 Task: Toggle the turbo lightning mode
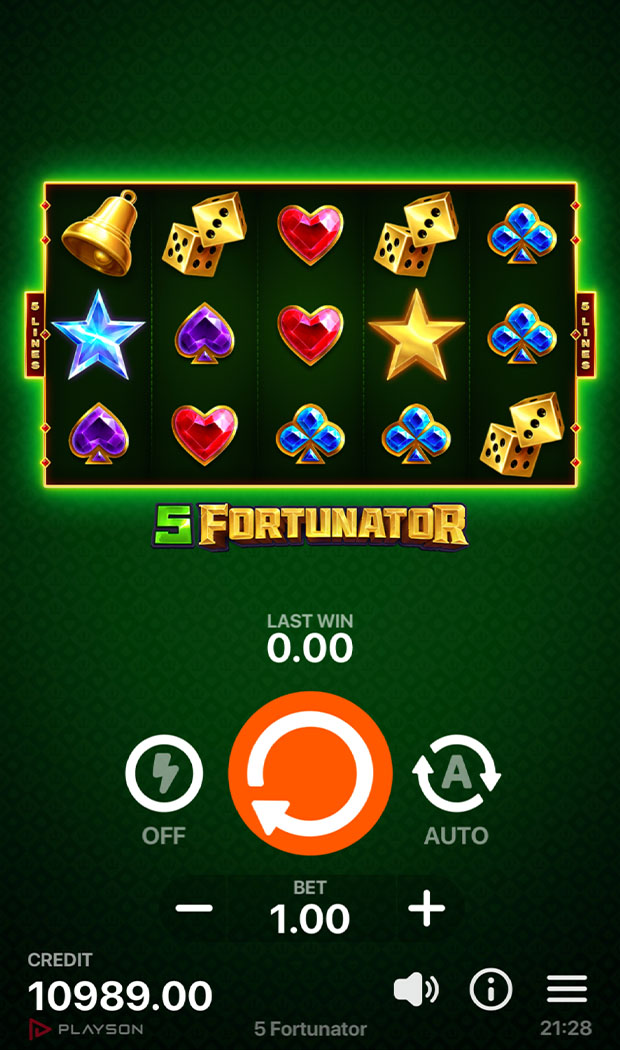click(x=164, y=773)
